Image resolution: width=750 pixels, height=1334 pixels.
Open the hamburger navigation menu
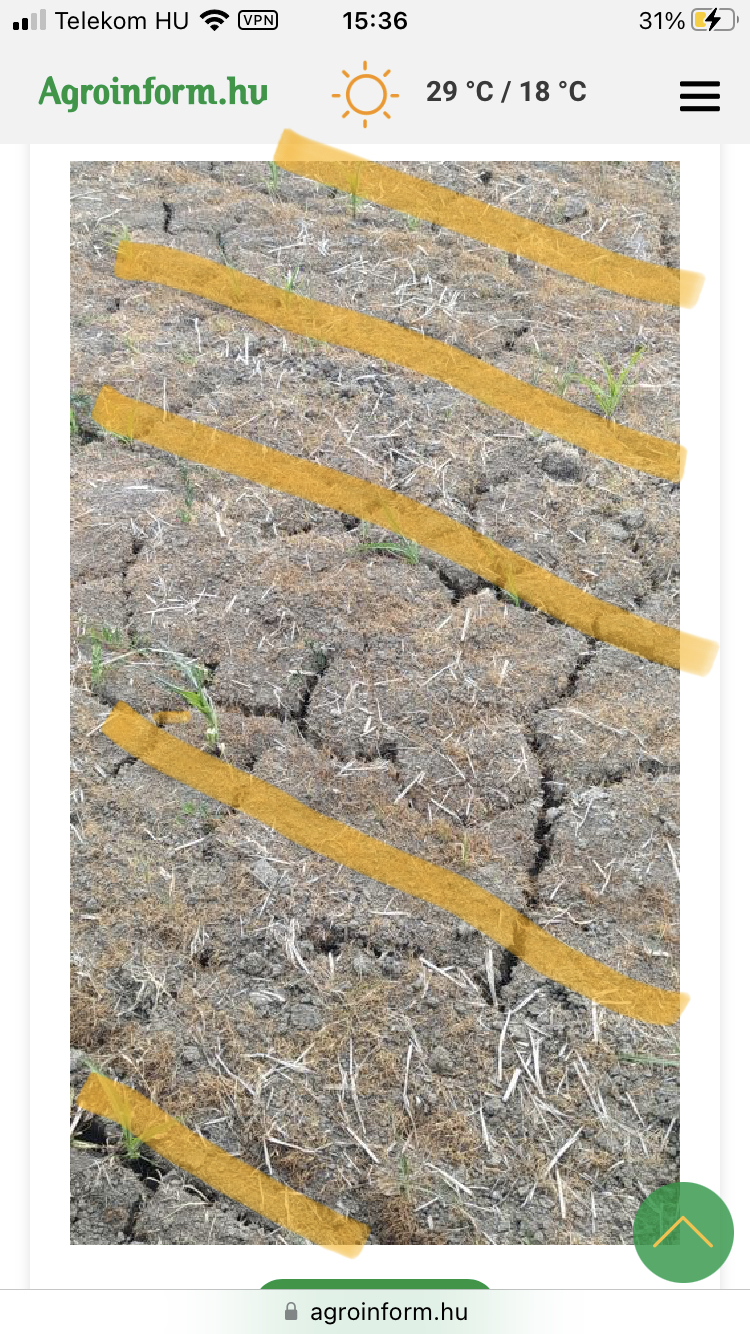pos(699,95)
